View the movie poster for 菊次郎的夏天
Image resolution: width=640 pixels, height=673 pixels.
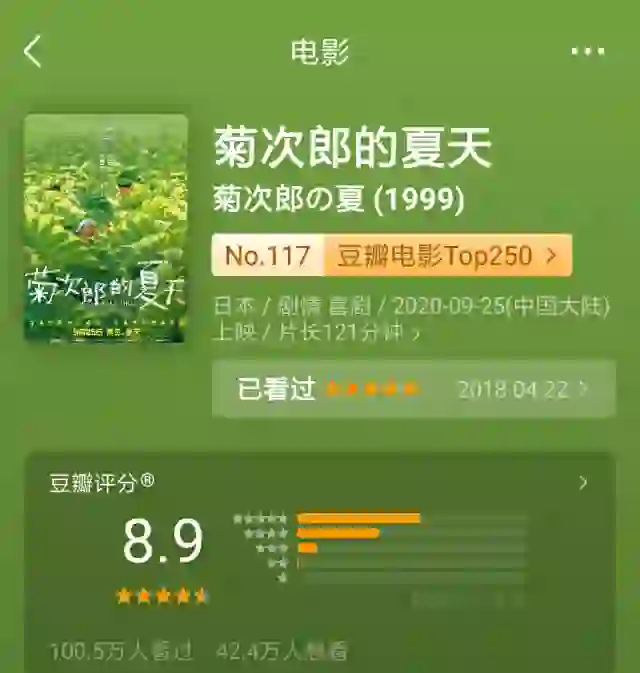point(106,229)
